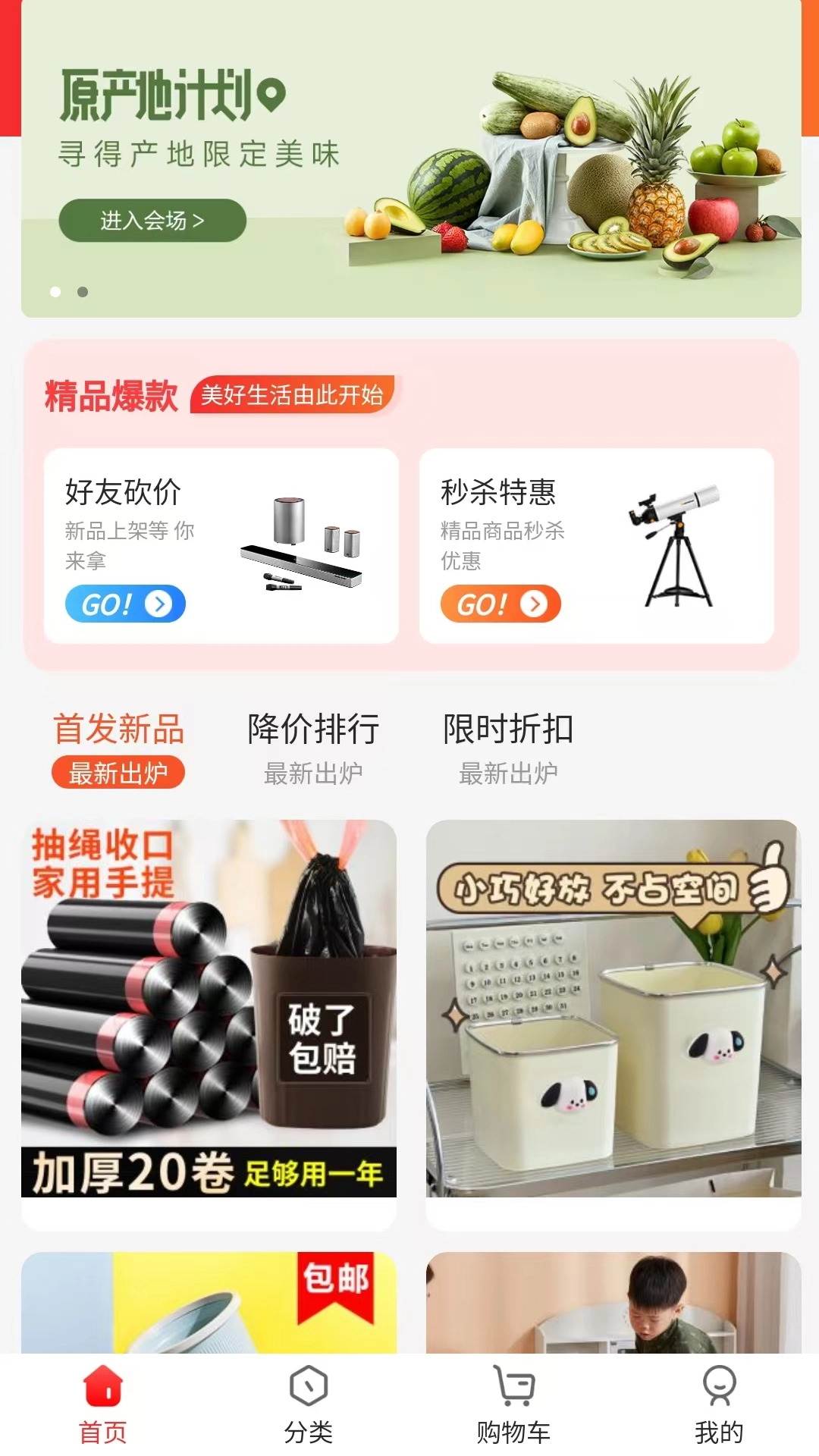This screenshot has width=819, height=1456.
Task: Switch to the 限时折扣 tab
Action: click(x=508, y=748)
